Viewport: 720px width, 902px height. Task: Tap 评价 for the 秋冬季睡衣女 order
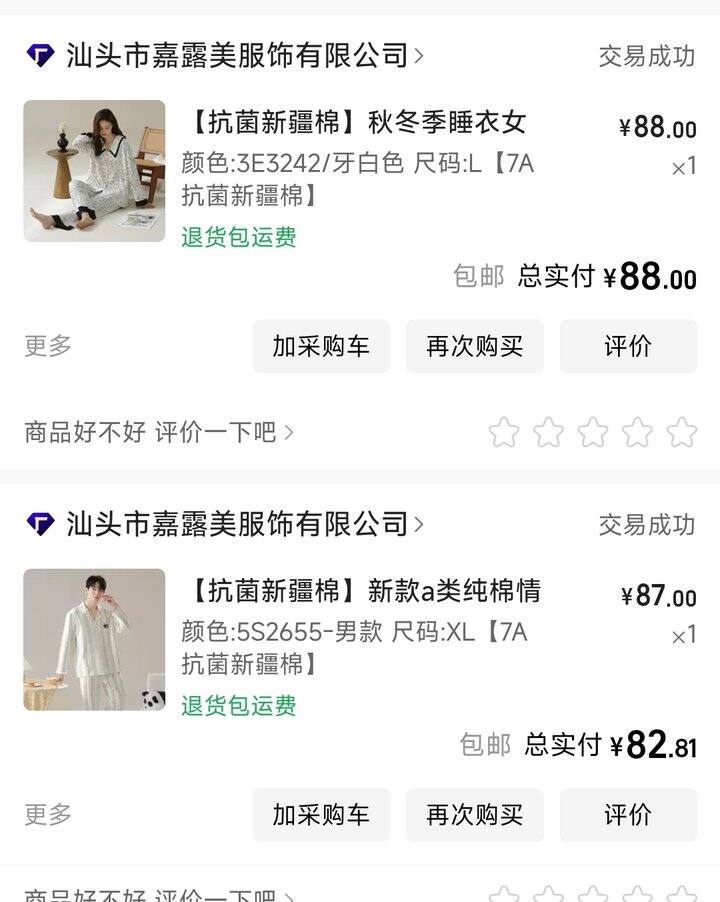[628, 346]
